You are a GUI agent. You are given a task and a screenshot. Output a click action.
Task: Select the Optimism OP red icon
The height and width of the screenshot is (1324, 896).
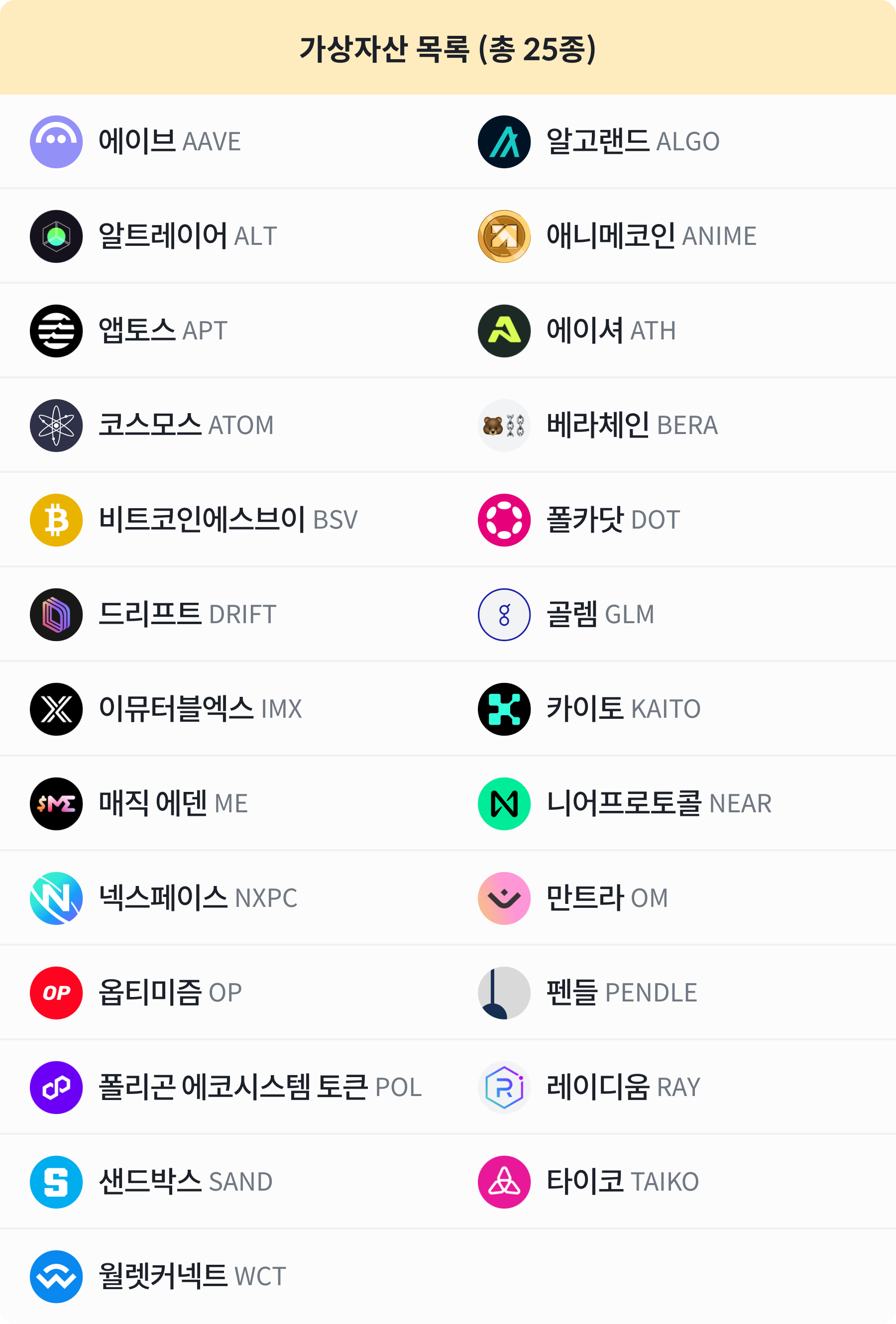(56, 993)
